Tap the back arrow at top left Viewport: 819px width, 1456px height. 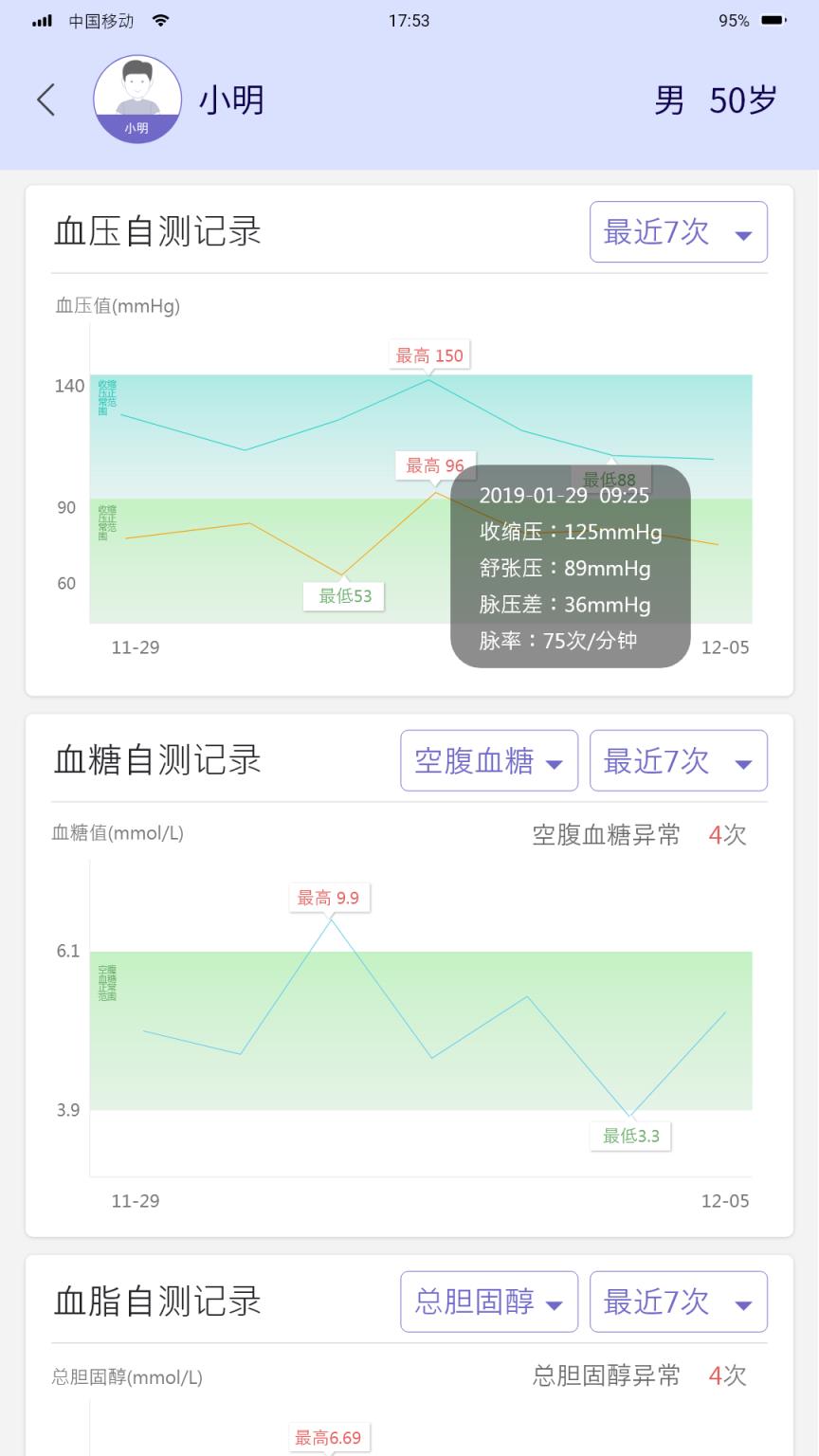click(x=45, y=99)
